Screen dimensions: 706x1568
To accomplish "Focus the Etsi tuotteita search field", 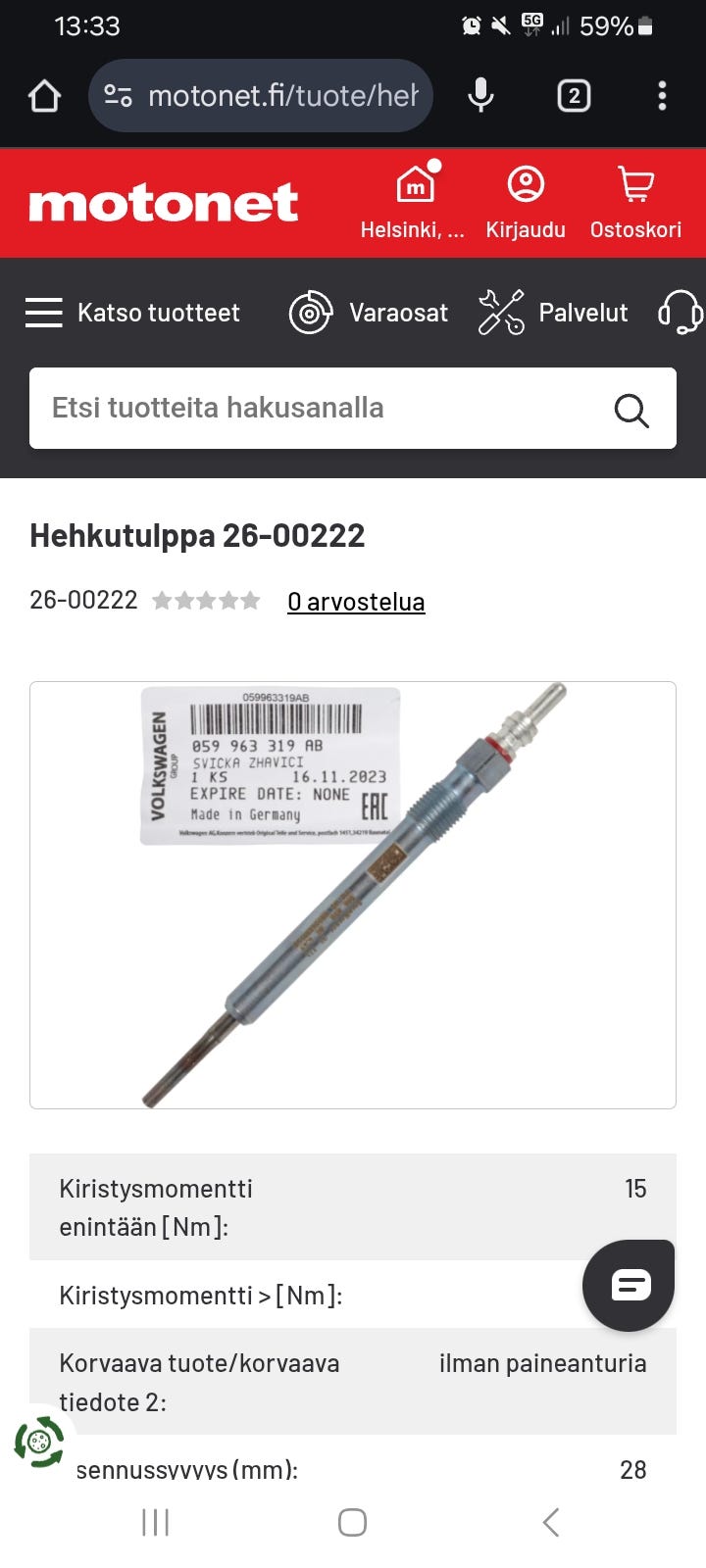I will (314, 408).
